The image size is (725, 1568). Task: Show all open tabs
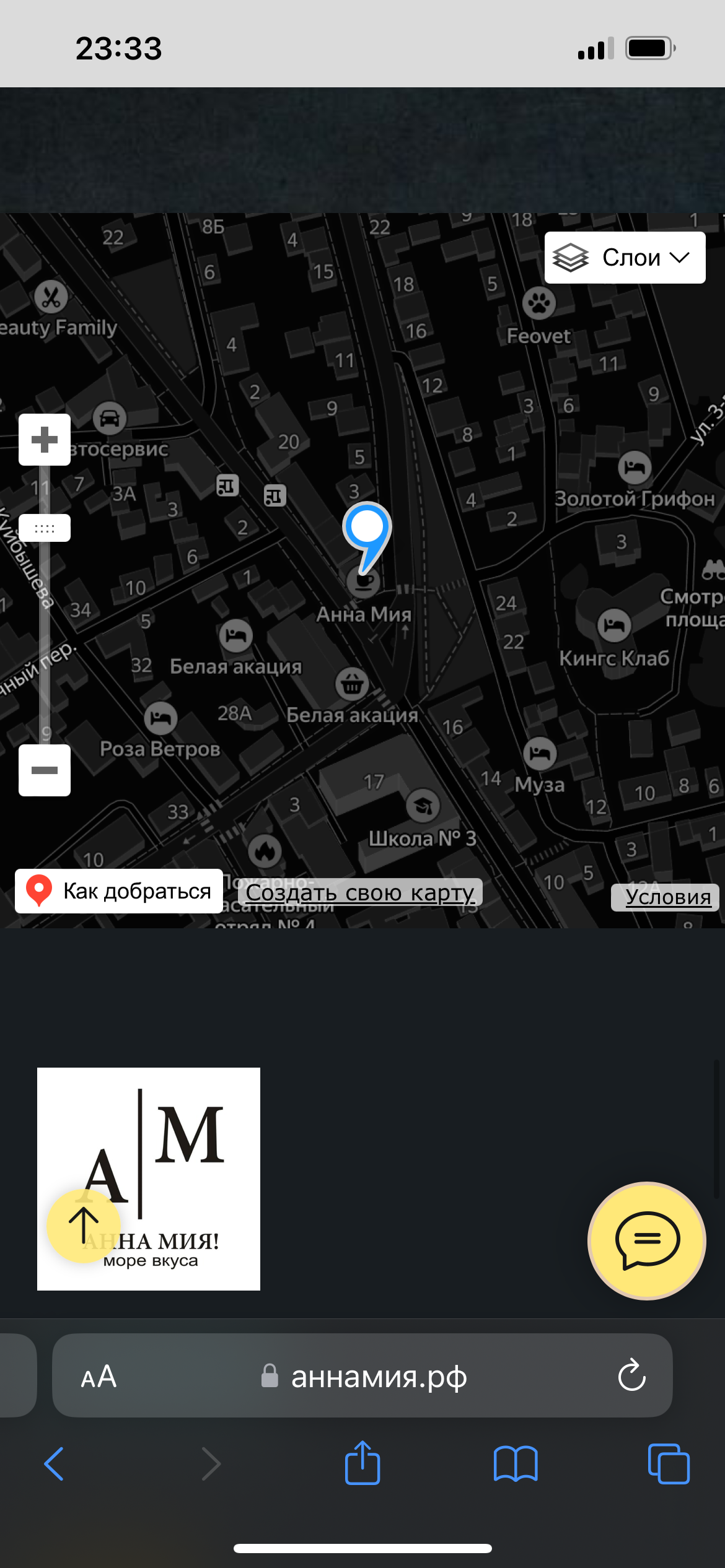coord(669,1463)
